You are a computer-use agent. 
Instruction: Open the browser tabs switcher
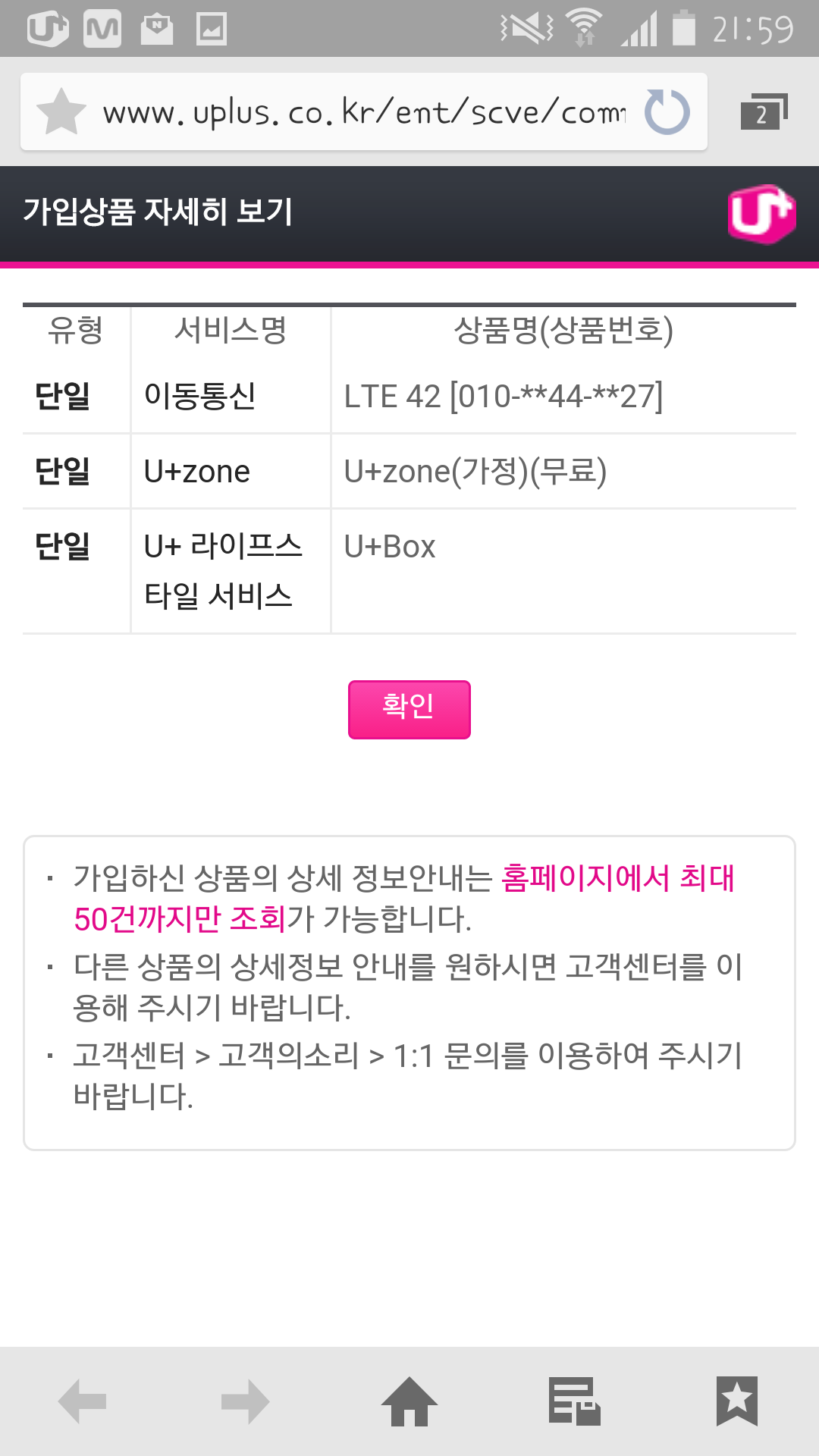tap(764, 112)
